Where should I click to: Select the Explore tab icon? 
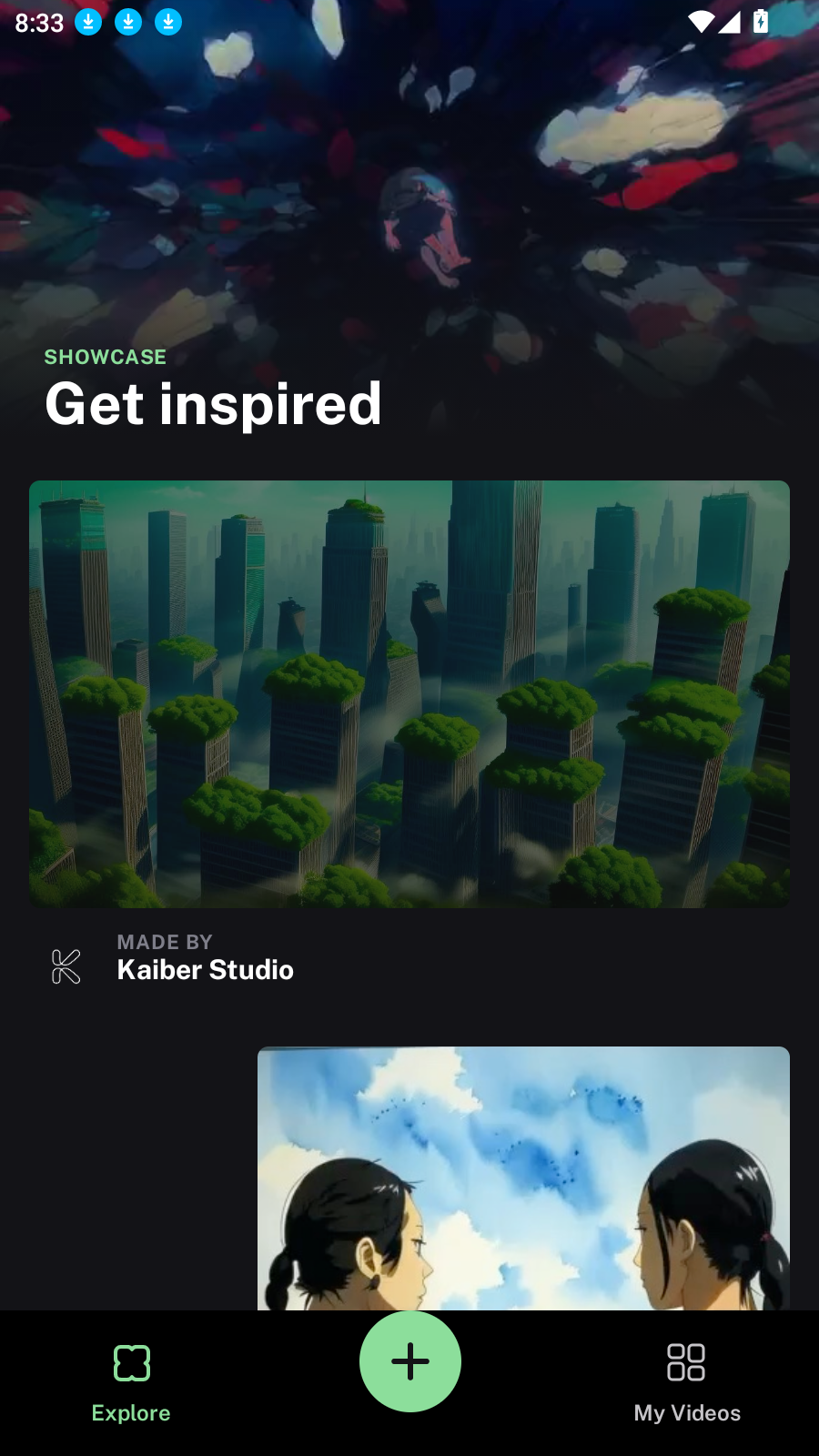pos(131,1363)
